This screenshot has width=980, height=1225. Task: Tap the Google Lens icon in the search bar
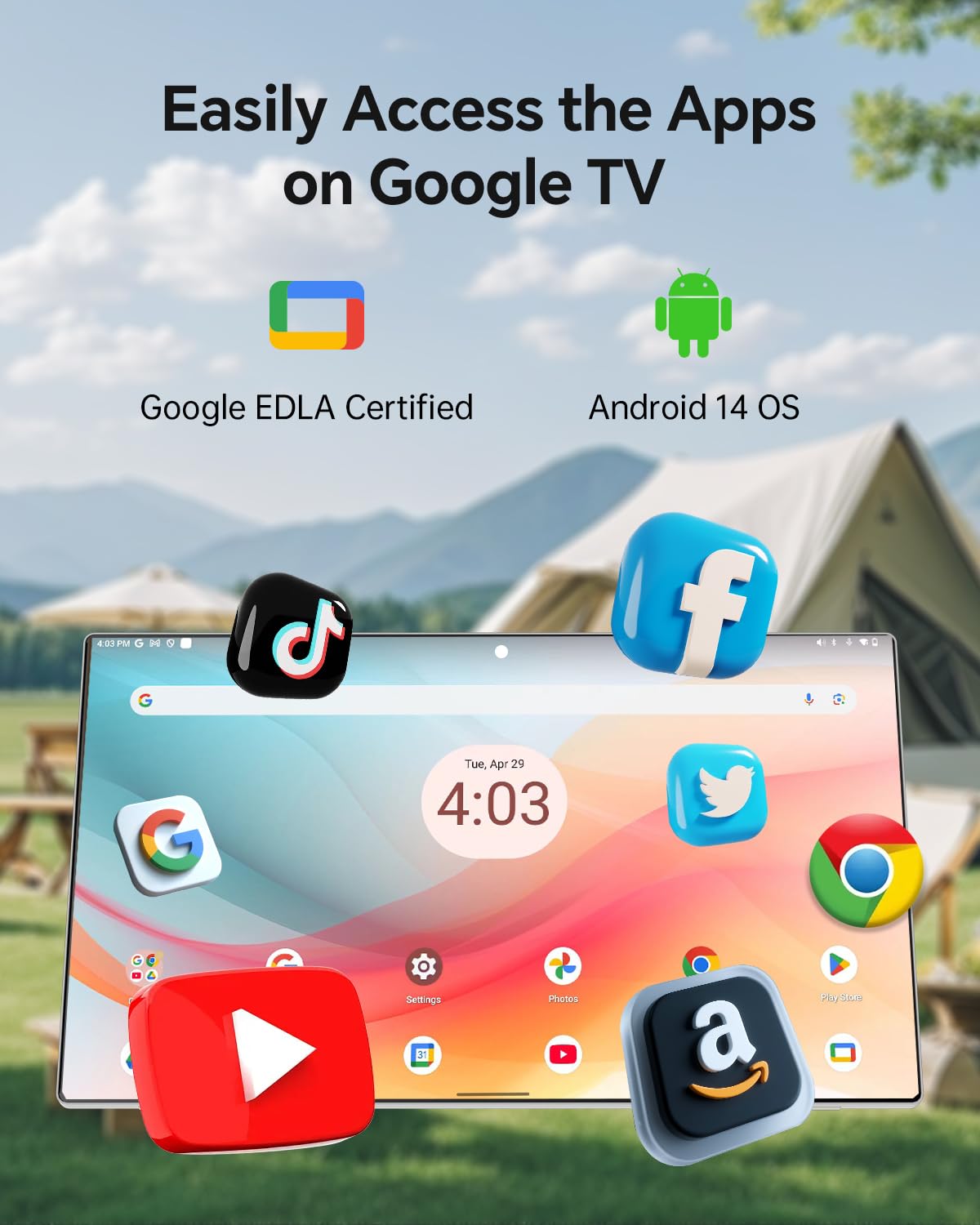pyautogui.click(x=840, y=699)
